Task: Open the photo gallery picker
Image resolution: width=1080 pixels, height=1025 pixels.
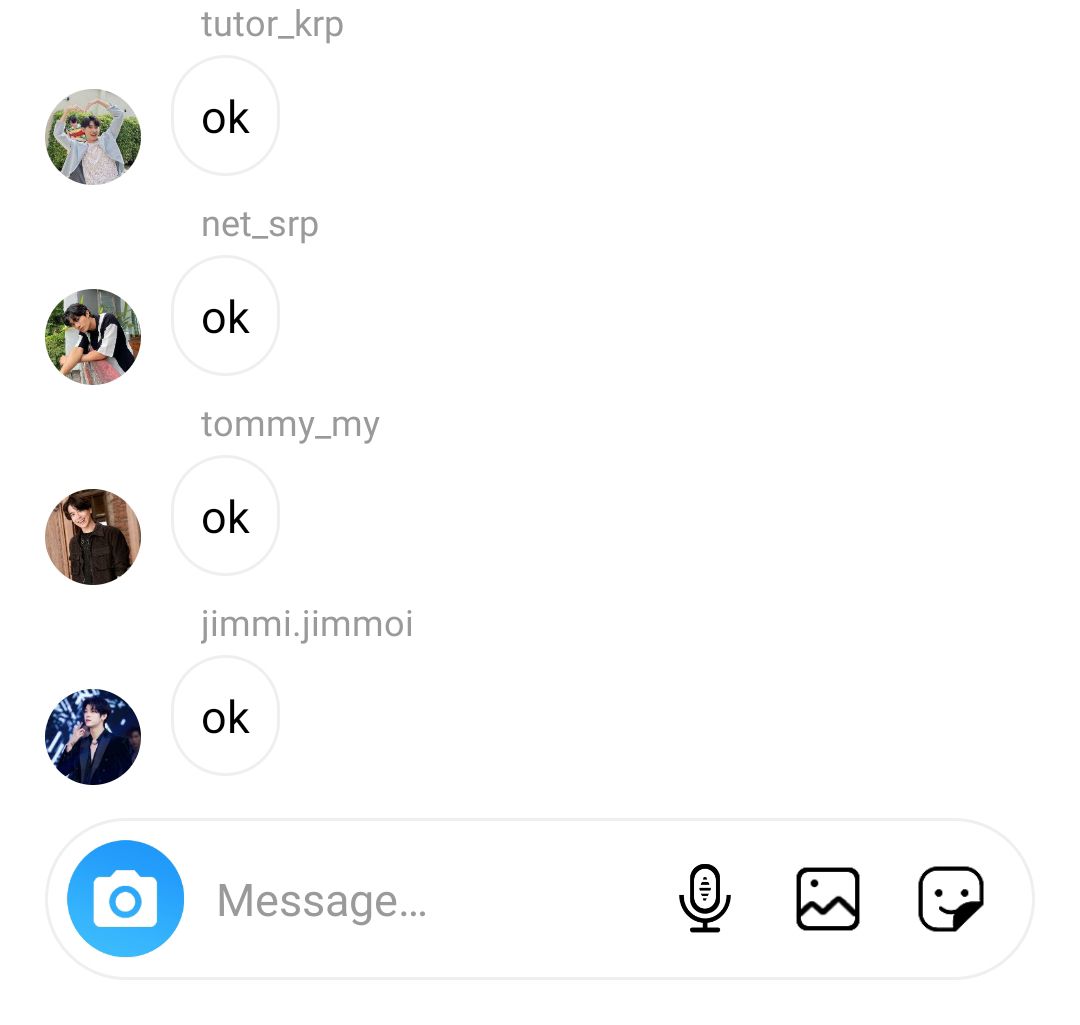Action: pos(827,898)
